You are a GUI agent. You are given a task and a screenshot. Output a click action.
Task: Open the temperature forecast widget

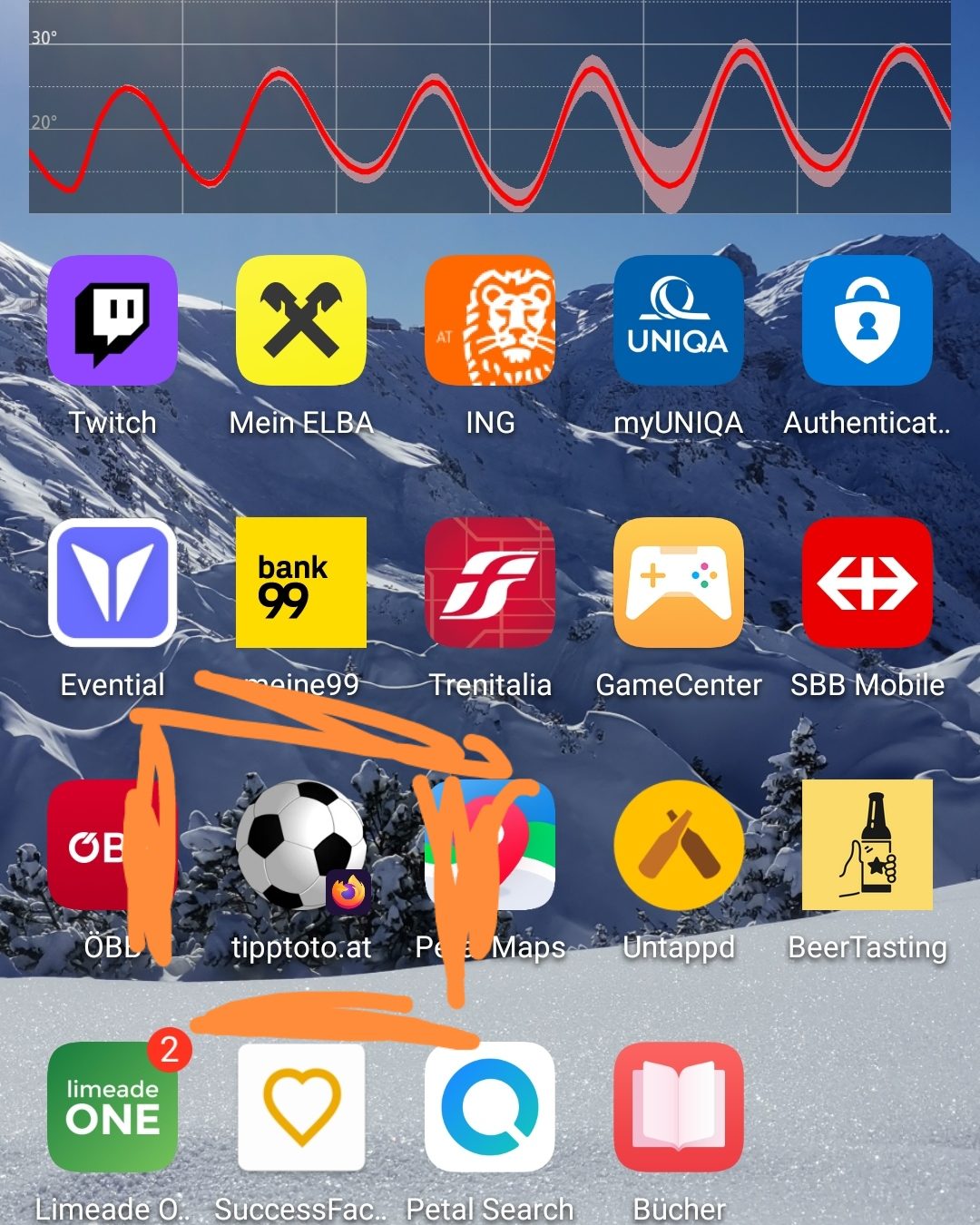coord(490,107)
